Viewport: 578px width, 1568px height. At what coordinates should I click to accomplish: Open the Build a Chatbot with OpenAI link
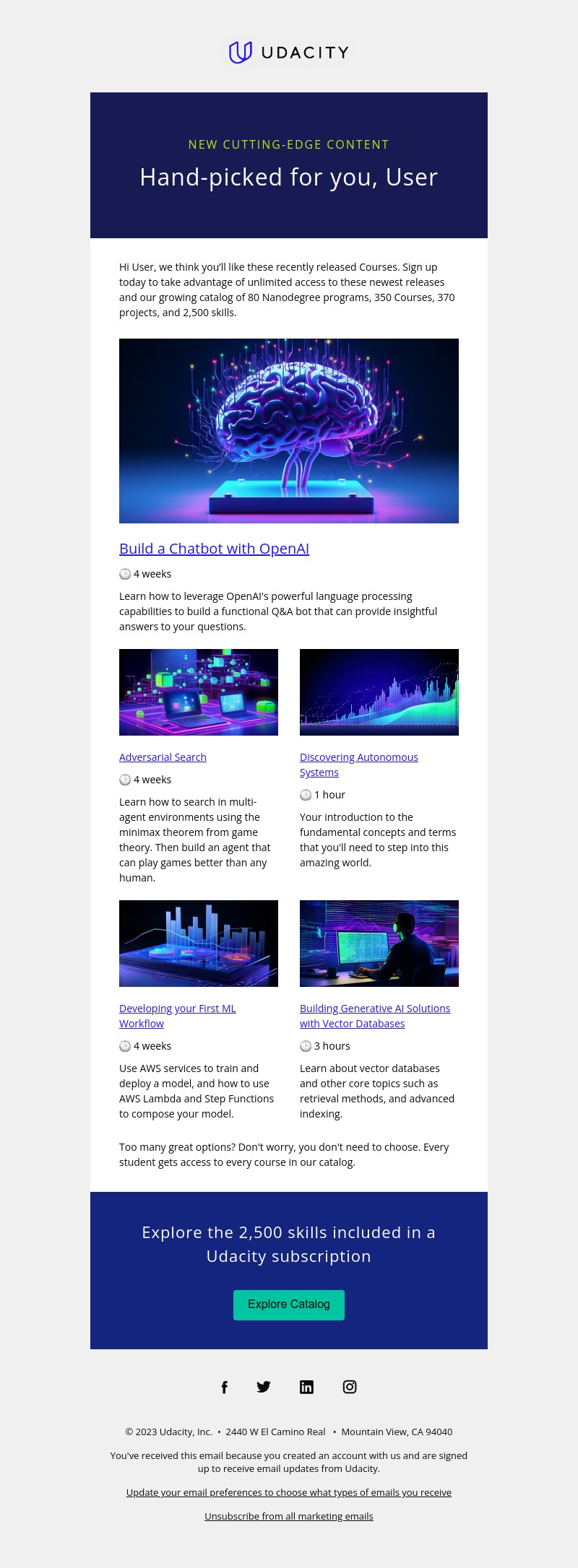coord(214,549)
